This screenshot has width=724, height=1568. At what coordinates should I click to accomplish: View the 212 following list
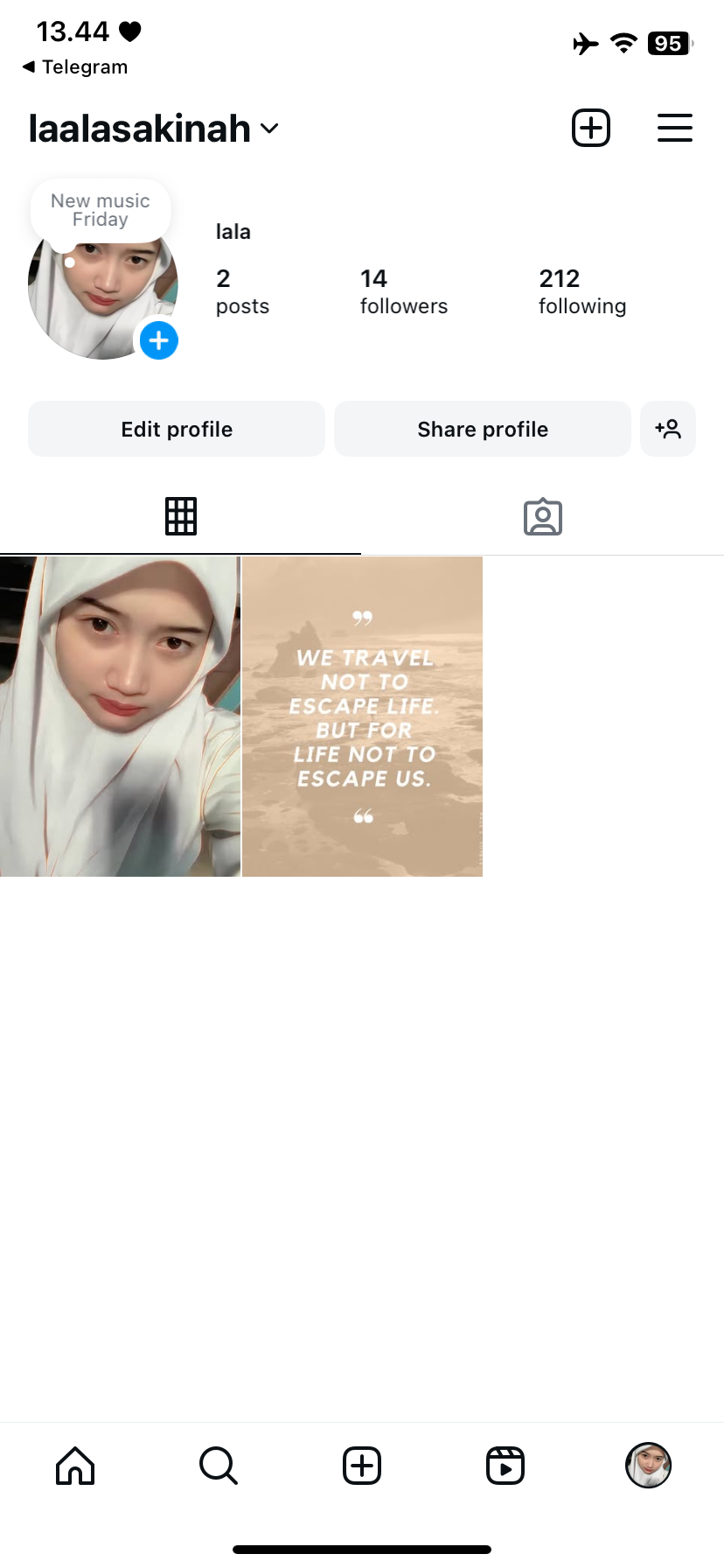[x=581, y=291]
